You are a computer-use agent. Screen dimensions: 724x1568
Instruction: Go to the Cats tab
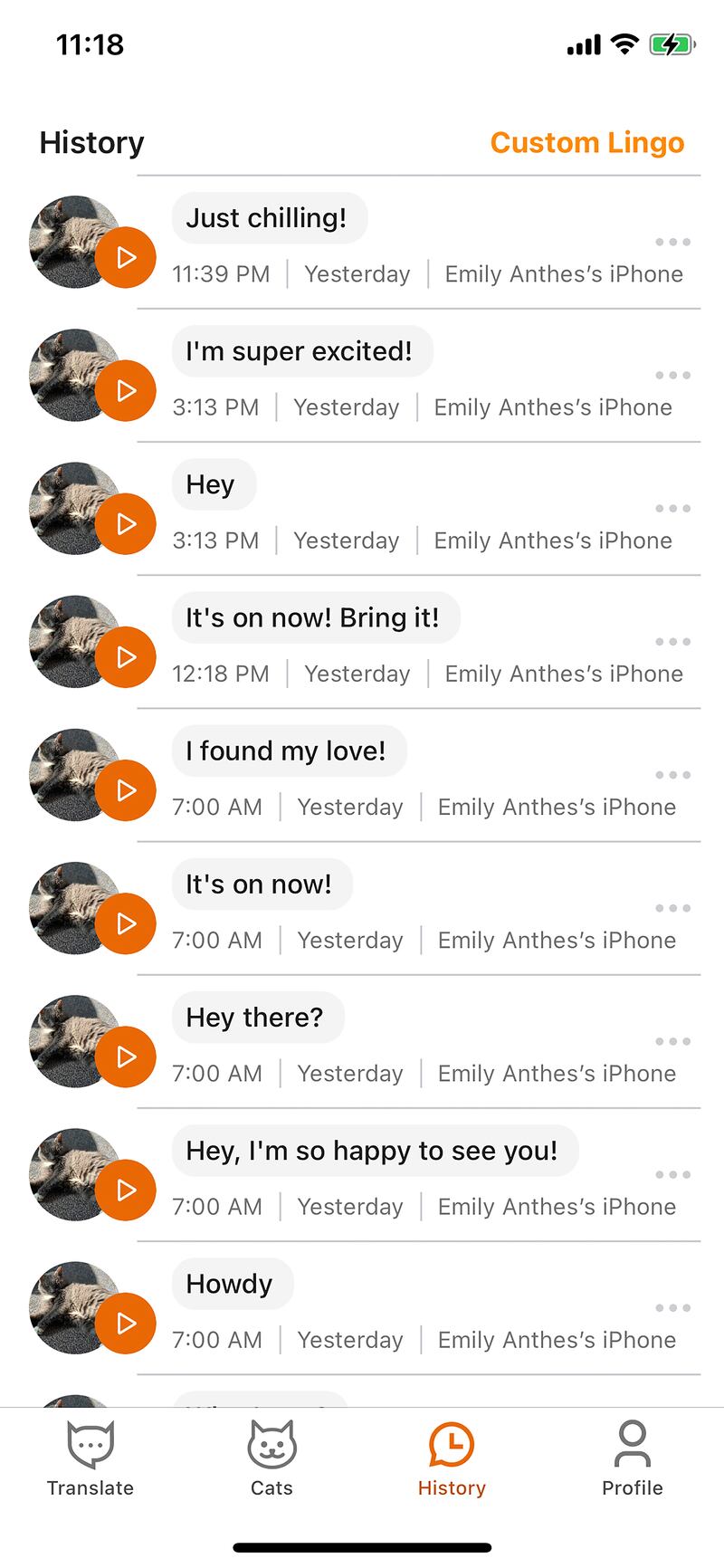271,1459
